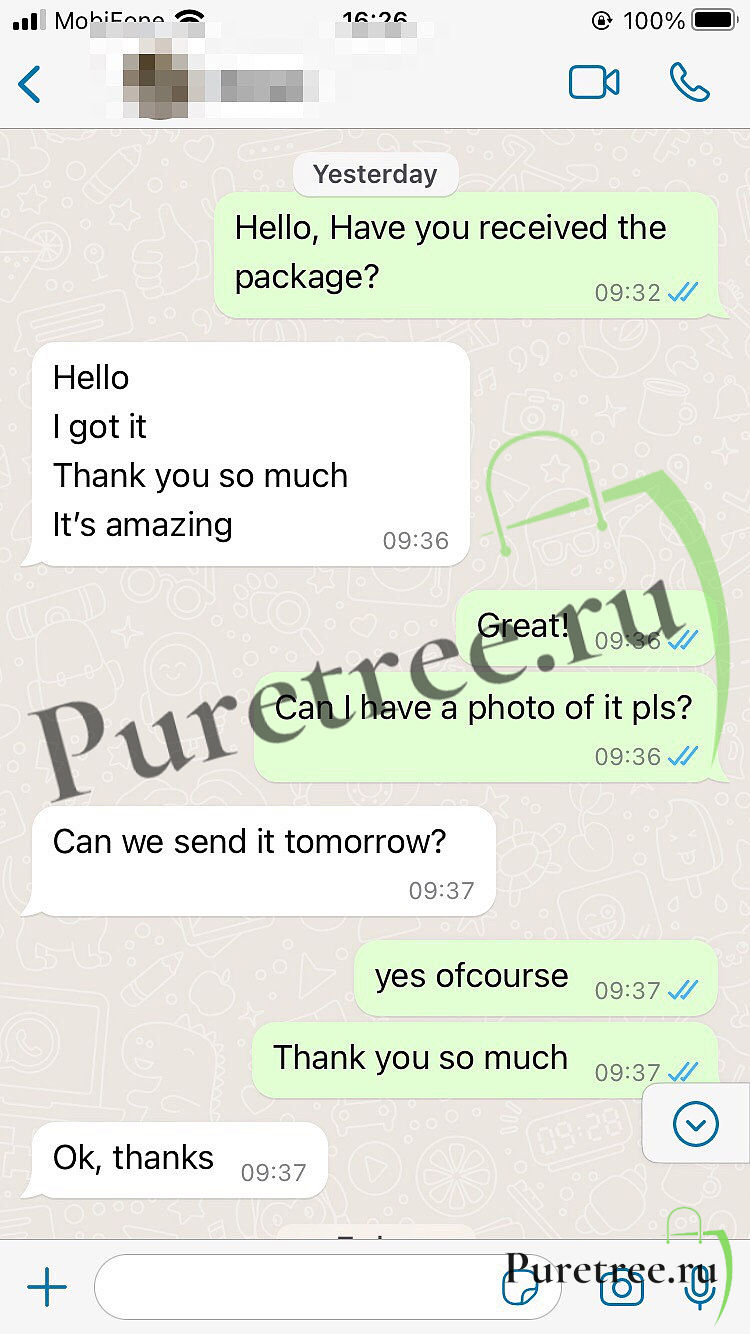Start a video call
The width and height of the screenshot is (750, 1334).
click(x=594, y=83)
